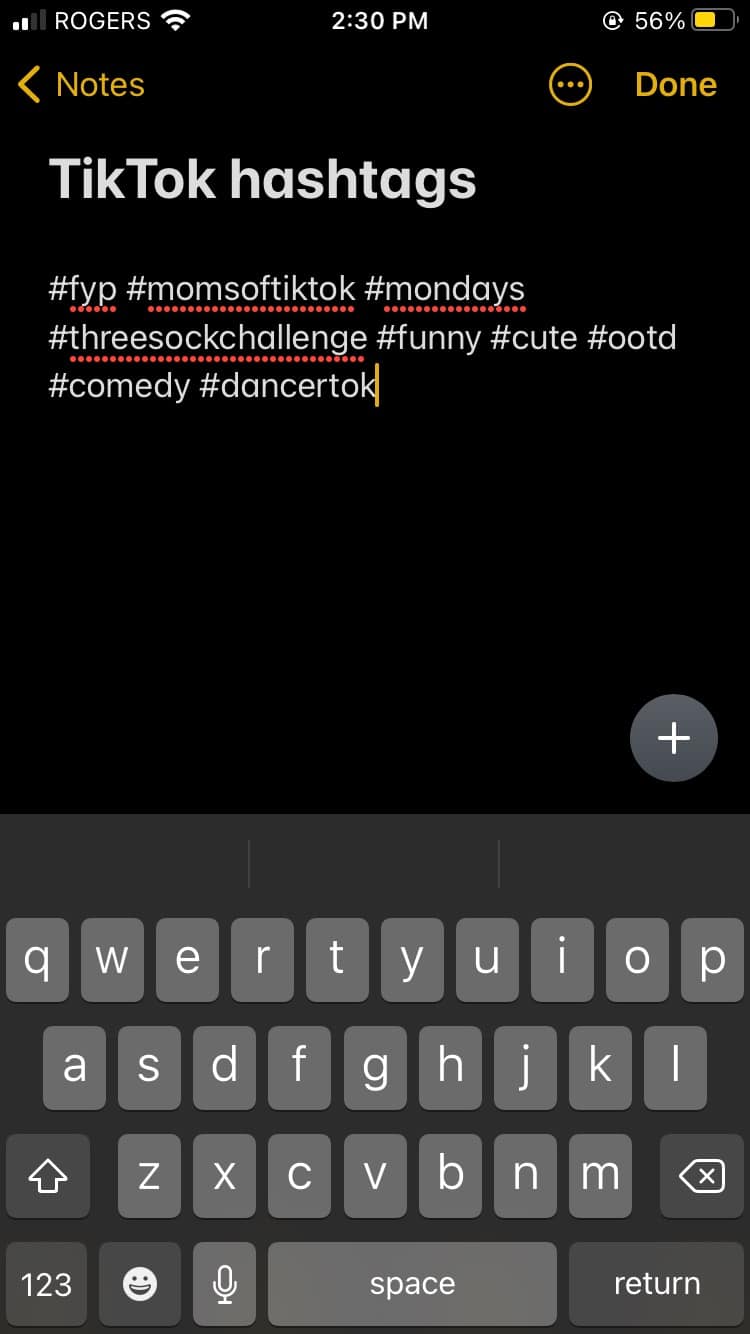Switch to the 123 numbers keyboard
The height and width of the screenshot is (1334, 750).
click(46, 1284)
